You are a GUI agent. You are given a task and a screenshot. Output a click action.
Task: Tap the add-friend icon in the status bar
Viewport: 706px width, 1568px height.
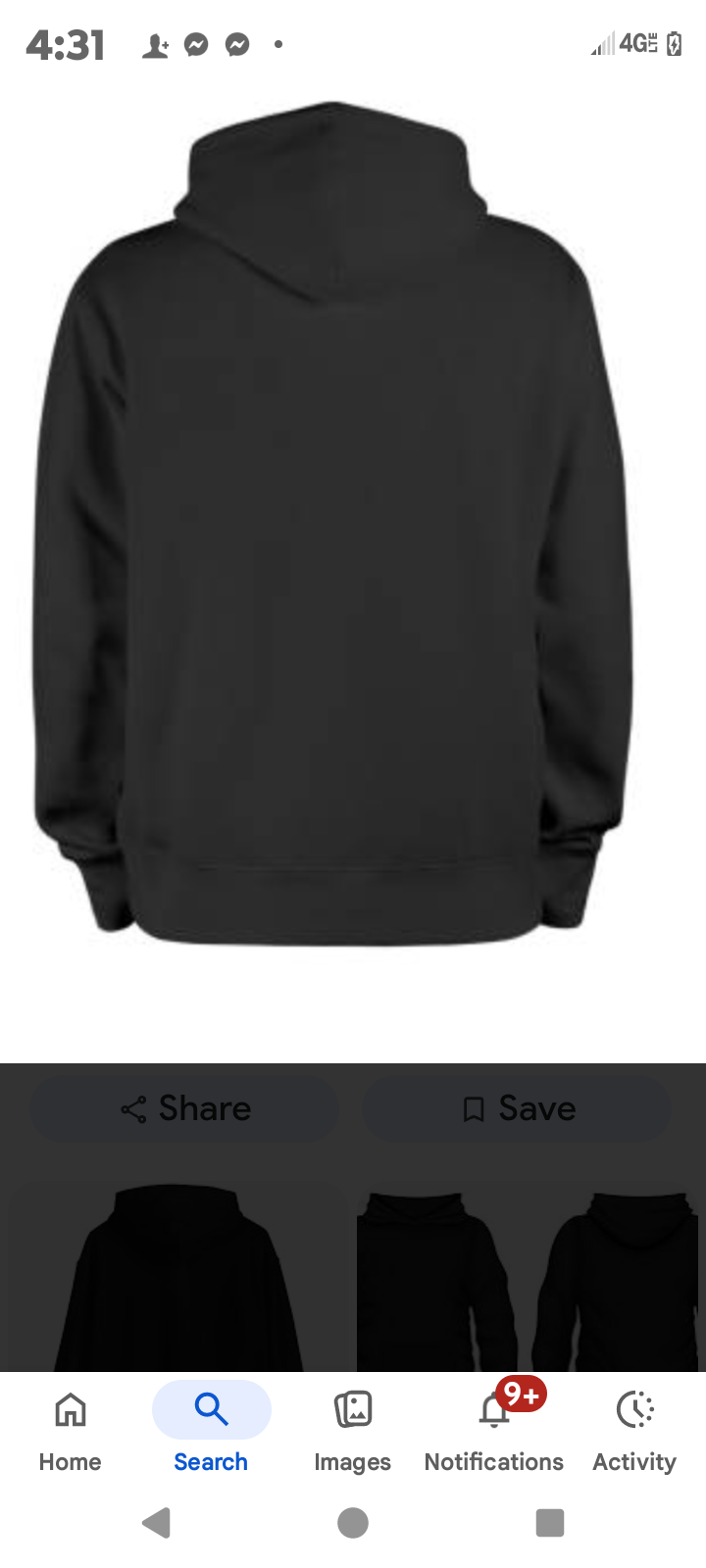click(x=155, y=44)
